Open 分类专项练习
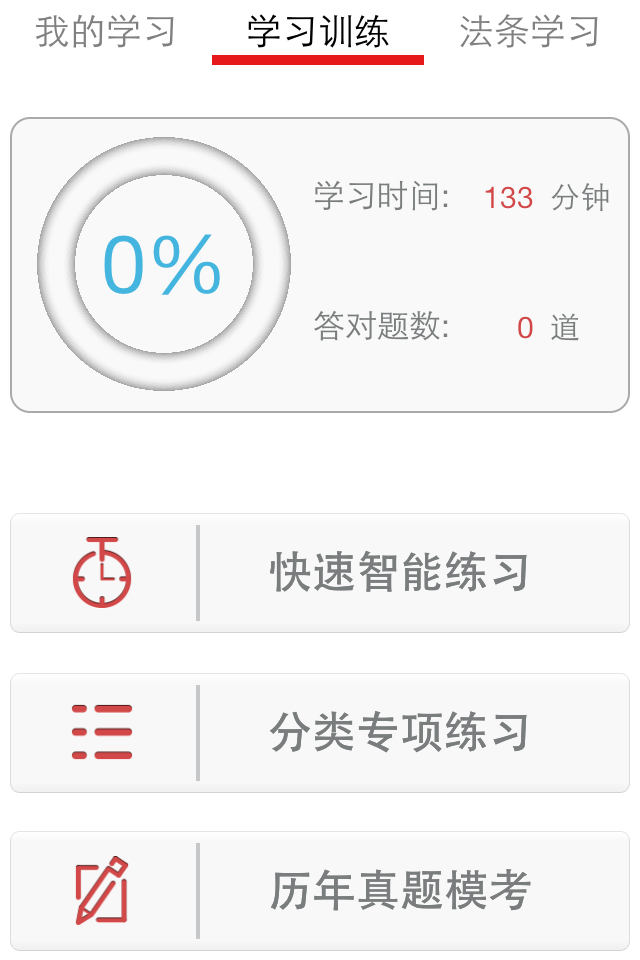 (x=320, y=733)
